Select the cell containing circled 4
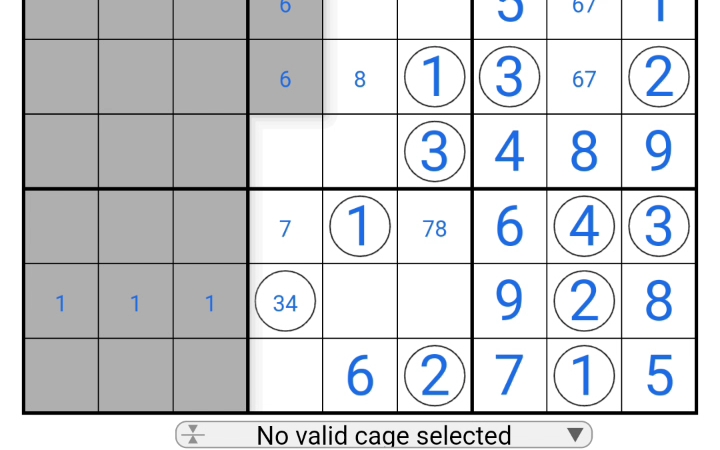 coord(584,227)
